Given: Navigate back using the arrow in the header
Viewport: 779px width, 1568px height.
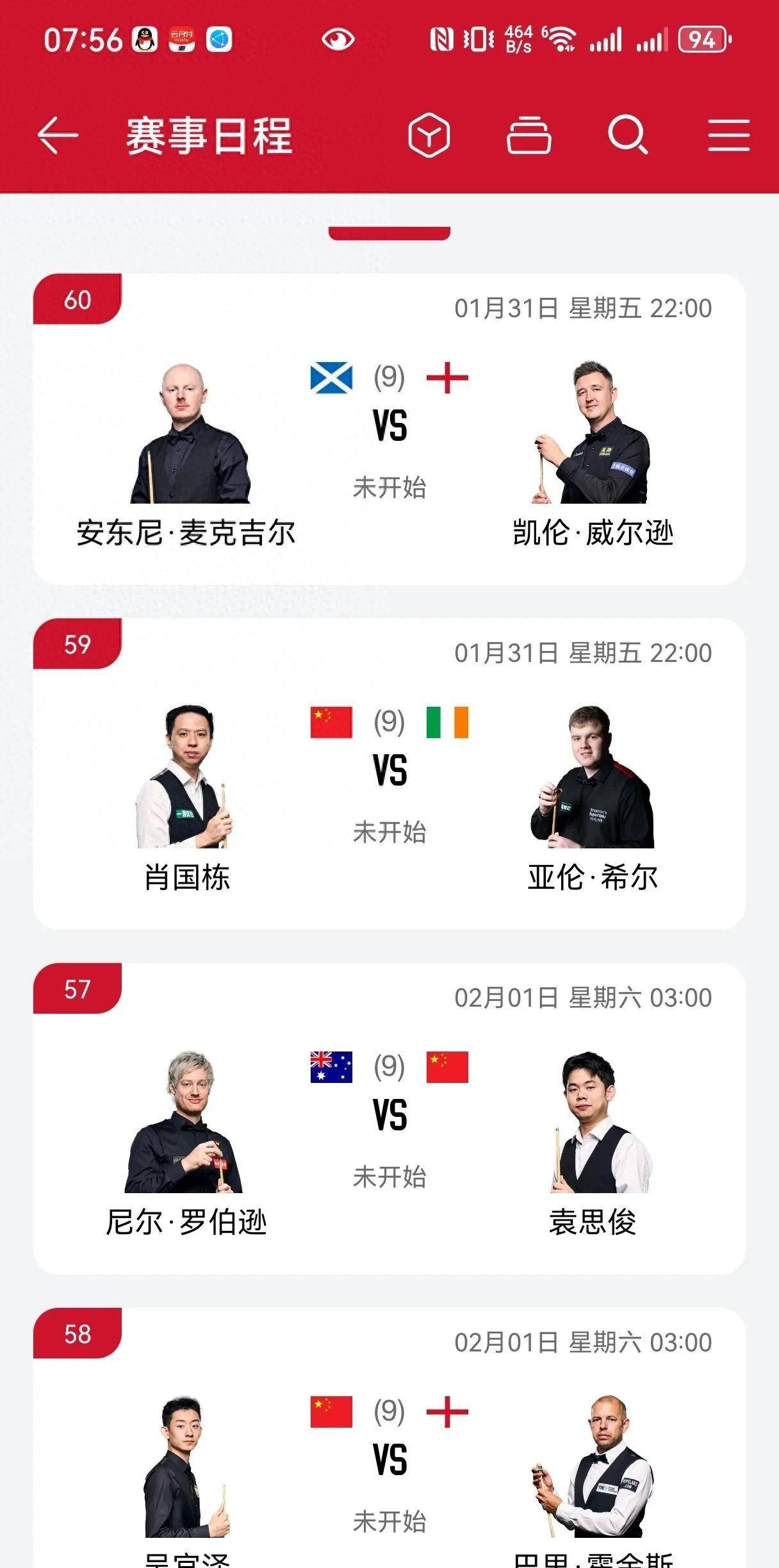Looking at the screenshot, I should pyautogui.click(x=58, y=135).
